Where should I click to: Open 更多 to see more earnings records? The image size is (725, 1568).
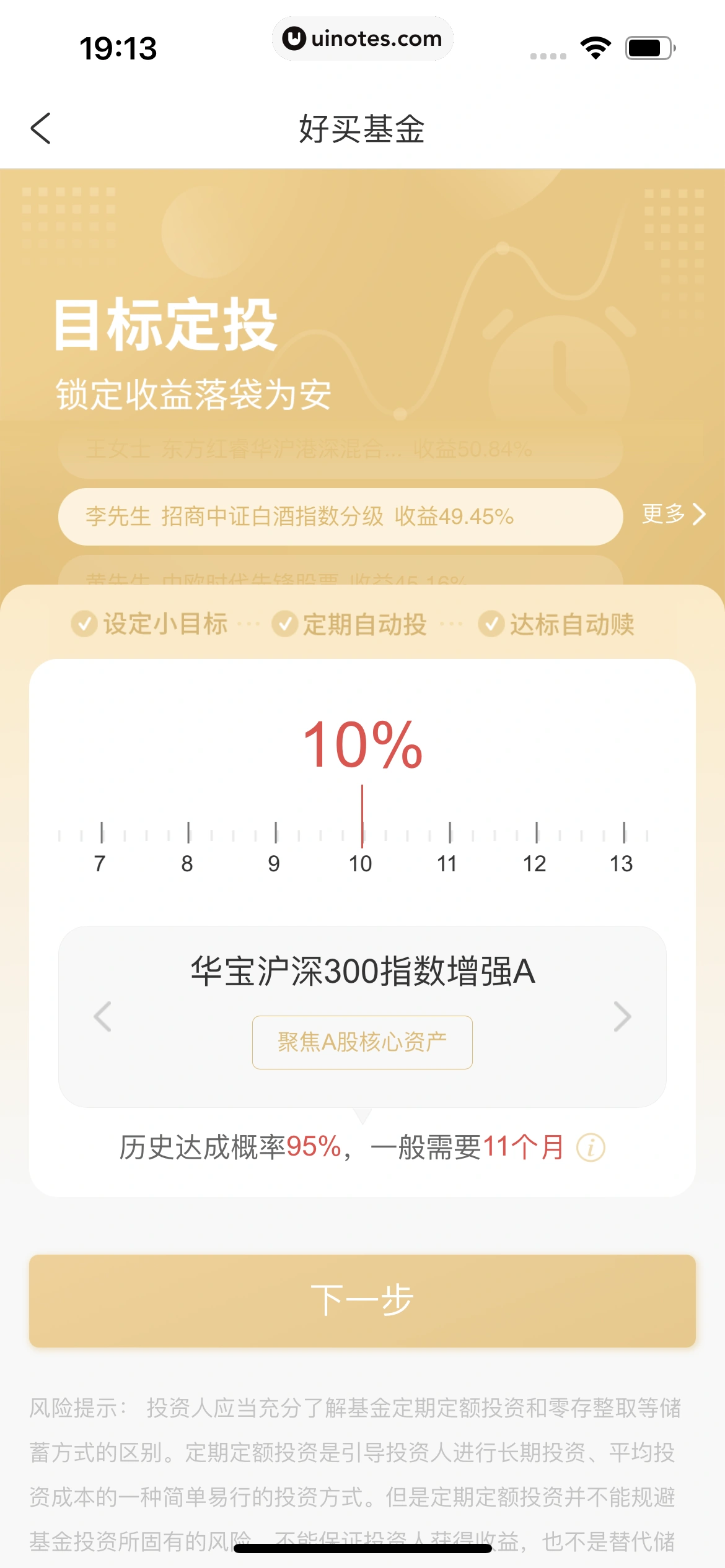pos(673,514)
